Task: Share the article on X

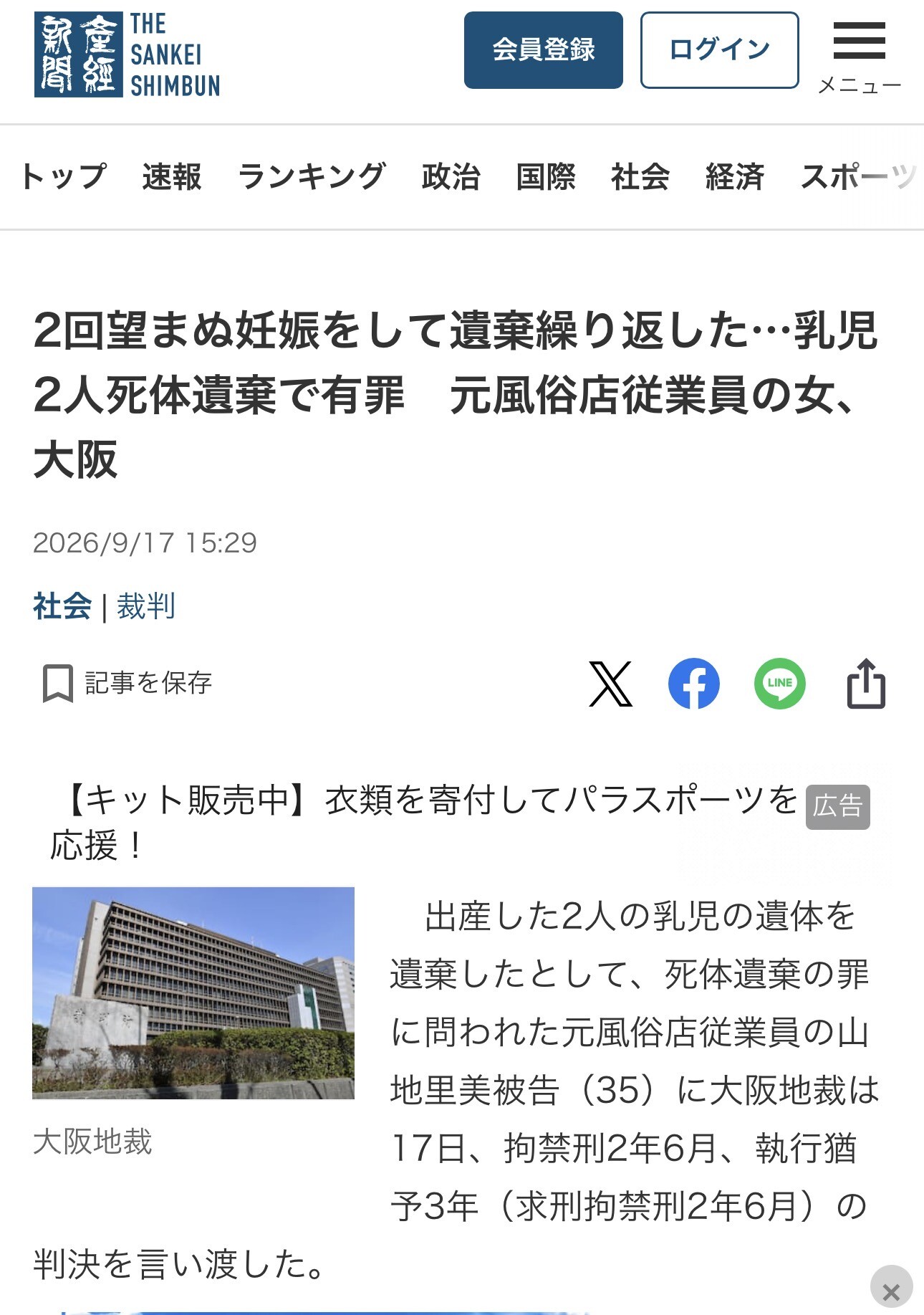Action: click(610, 684)
